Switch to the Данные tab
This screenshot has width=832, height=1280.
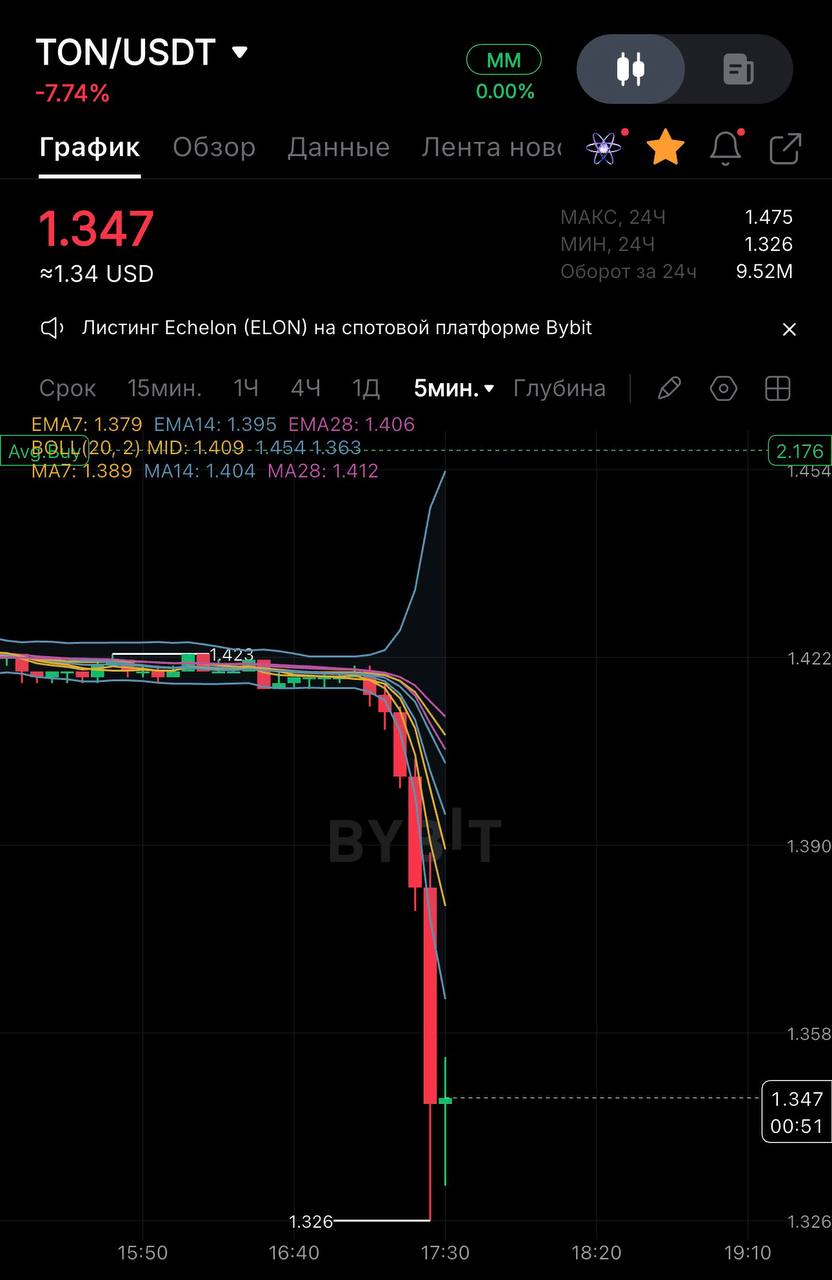coord(338,147)
